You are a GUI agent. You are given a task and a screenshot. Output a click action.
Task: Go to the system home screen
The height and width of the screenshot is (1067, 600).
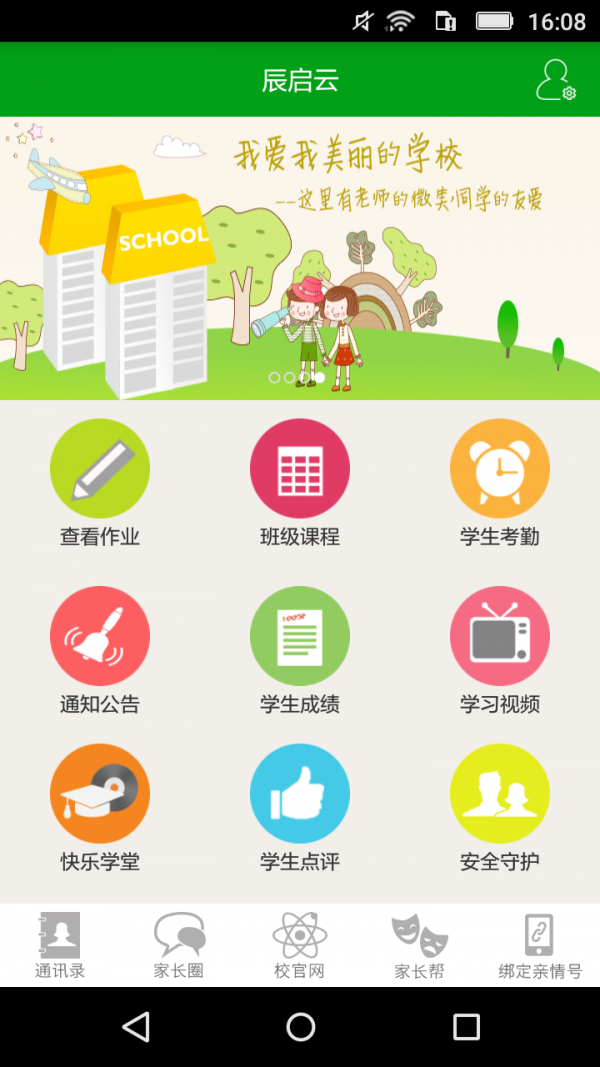coord(300,1026)
